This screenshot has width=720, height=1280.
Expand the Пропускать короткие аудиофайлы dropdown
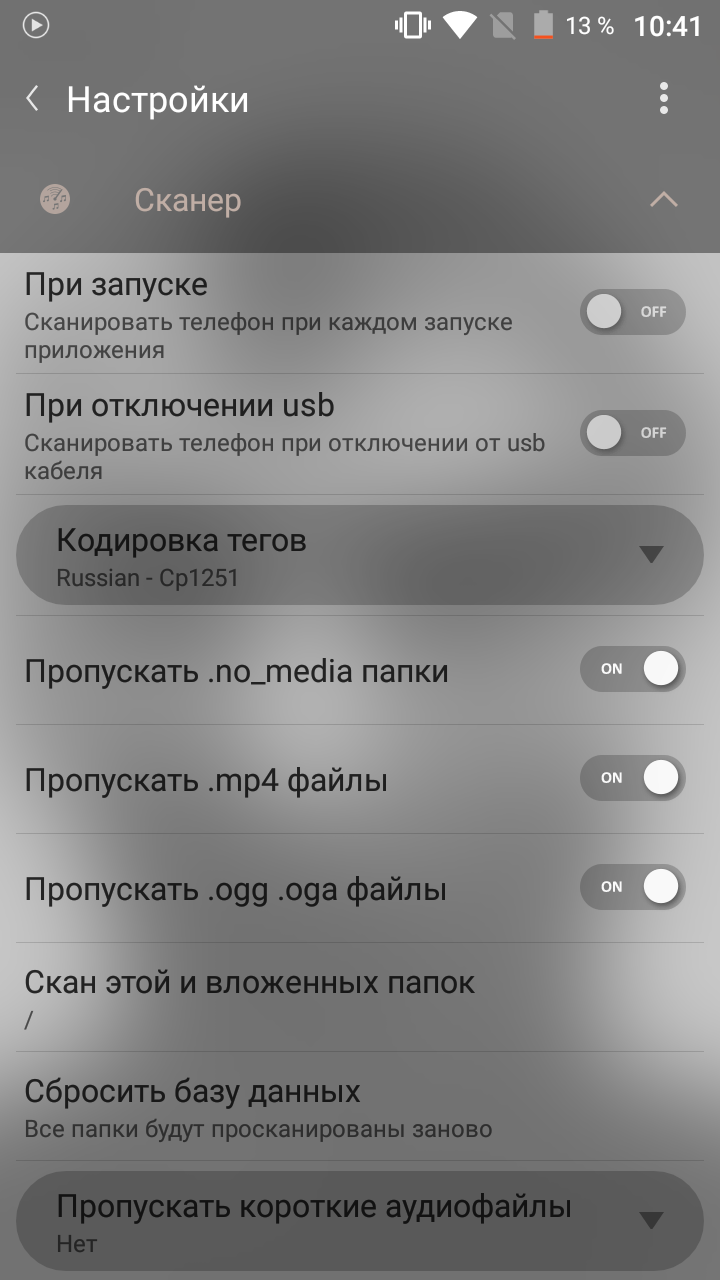coord(360,1222)
